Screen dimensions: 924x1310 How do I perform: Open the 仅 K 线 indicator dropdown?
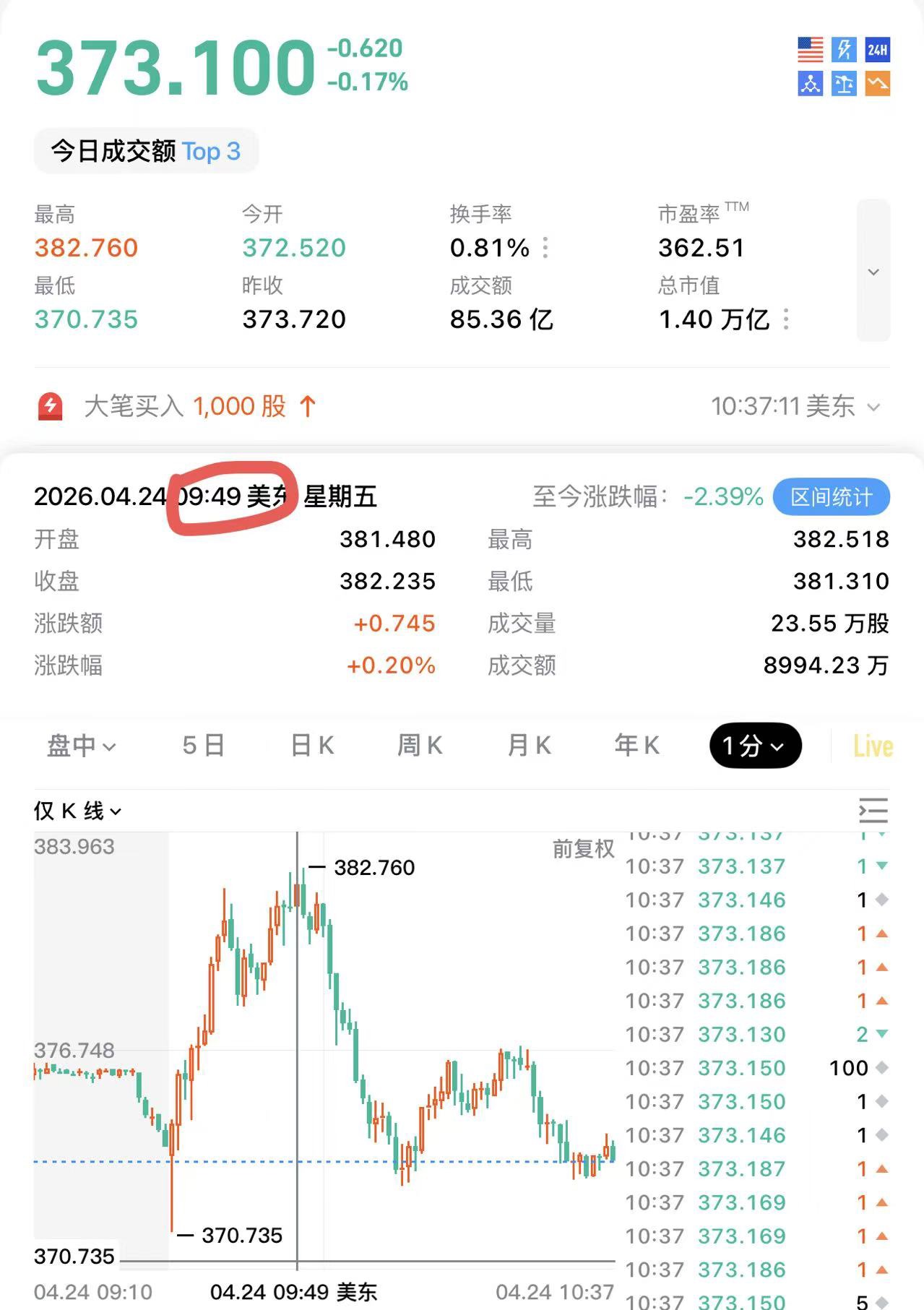coord(78,811)
